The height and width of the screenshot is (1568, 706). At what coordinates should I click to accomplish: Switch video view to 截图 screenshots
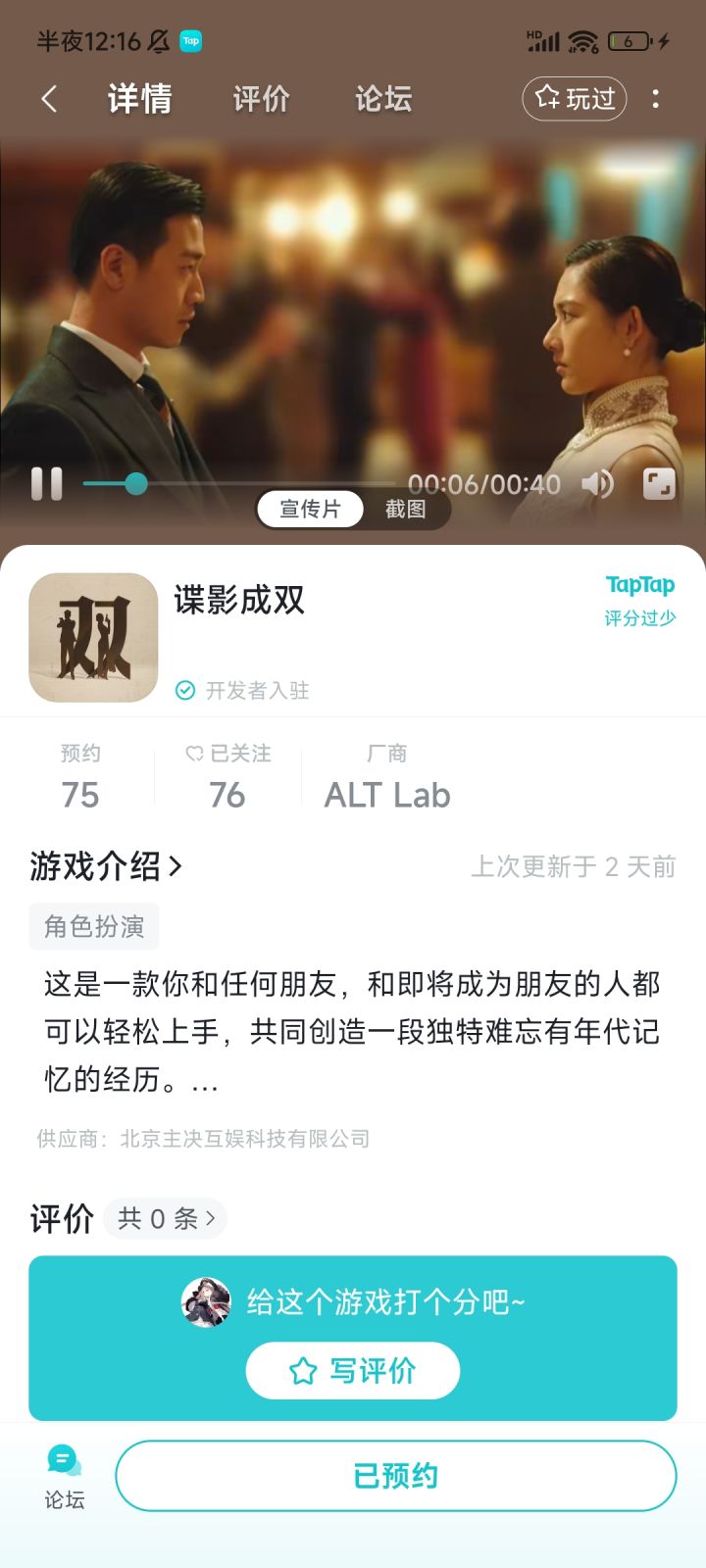pos(406,509)
